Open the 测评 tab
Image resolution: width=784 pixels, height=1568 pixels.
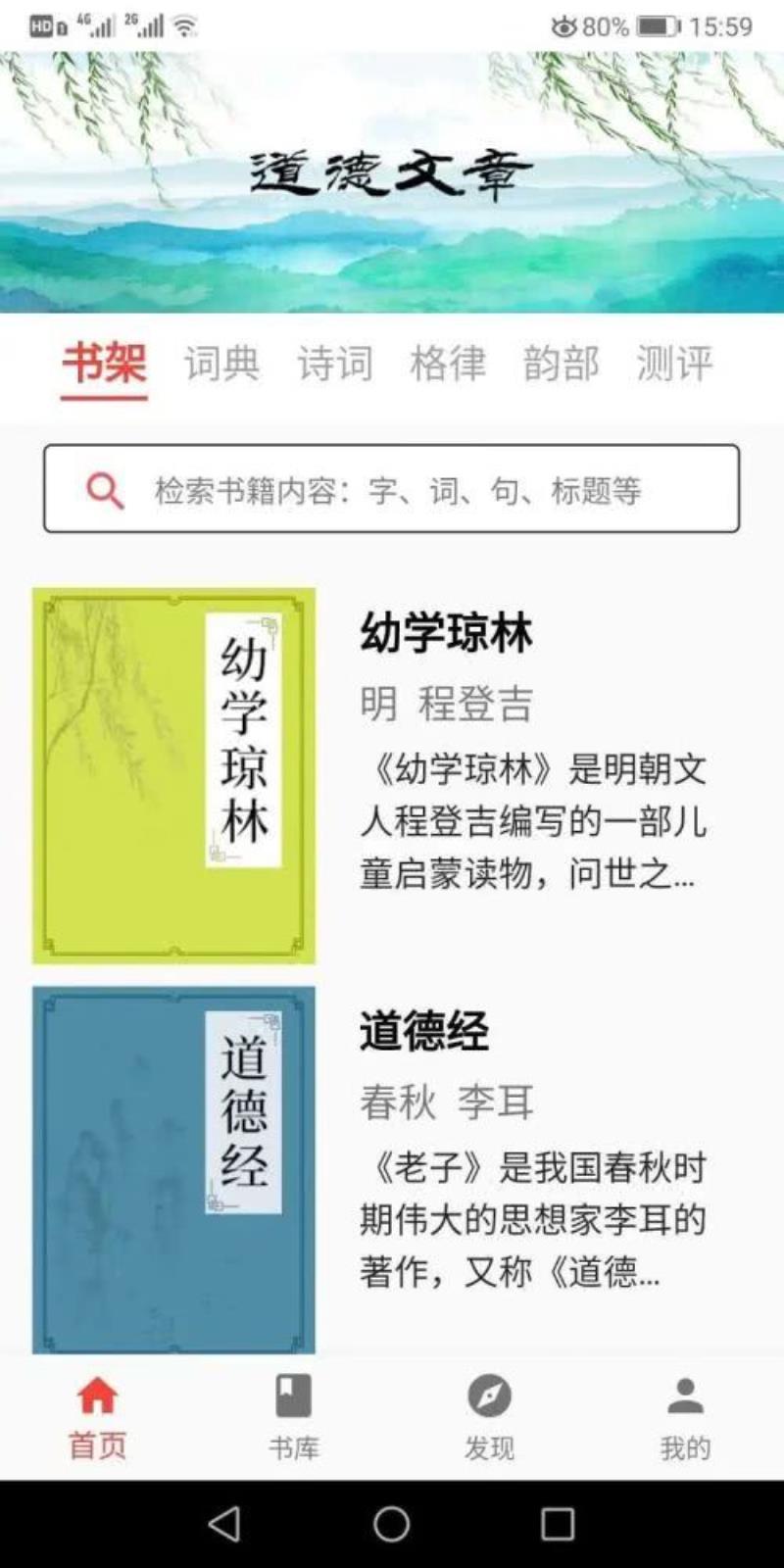[x=674, y=365]
